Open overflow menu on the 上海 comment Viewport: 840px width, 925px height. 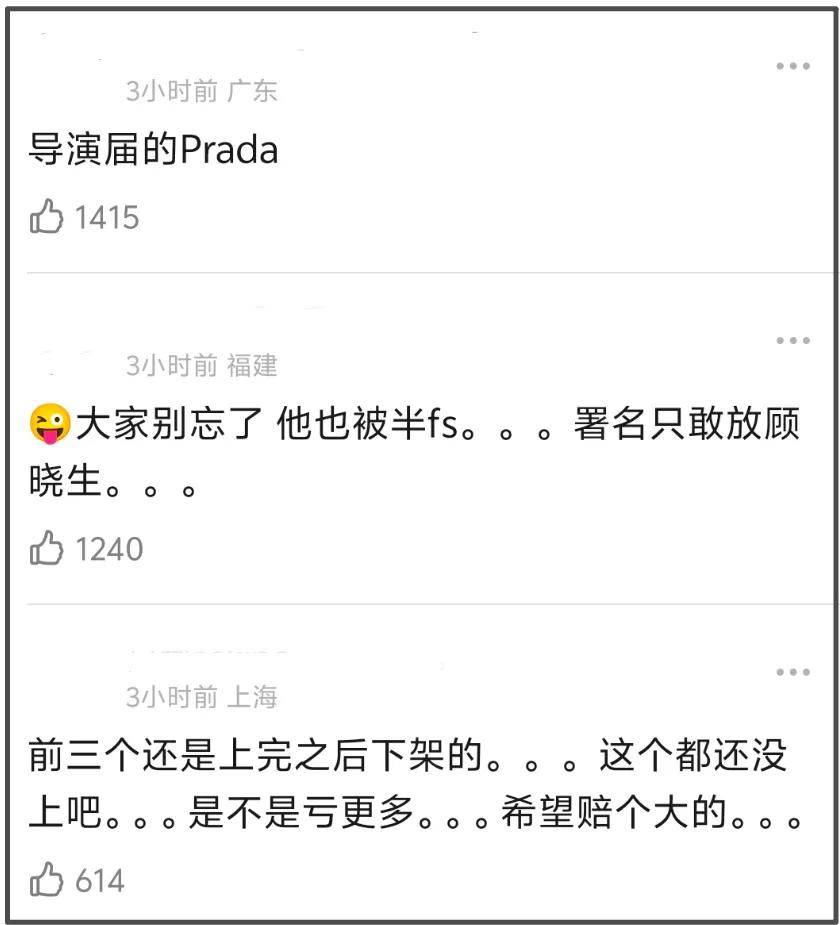pyautogui.click(x=792, y=672)
